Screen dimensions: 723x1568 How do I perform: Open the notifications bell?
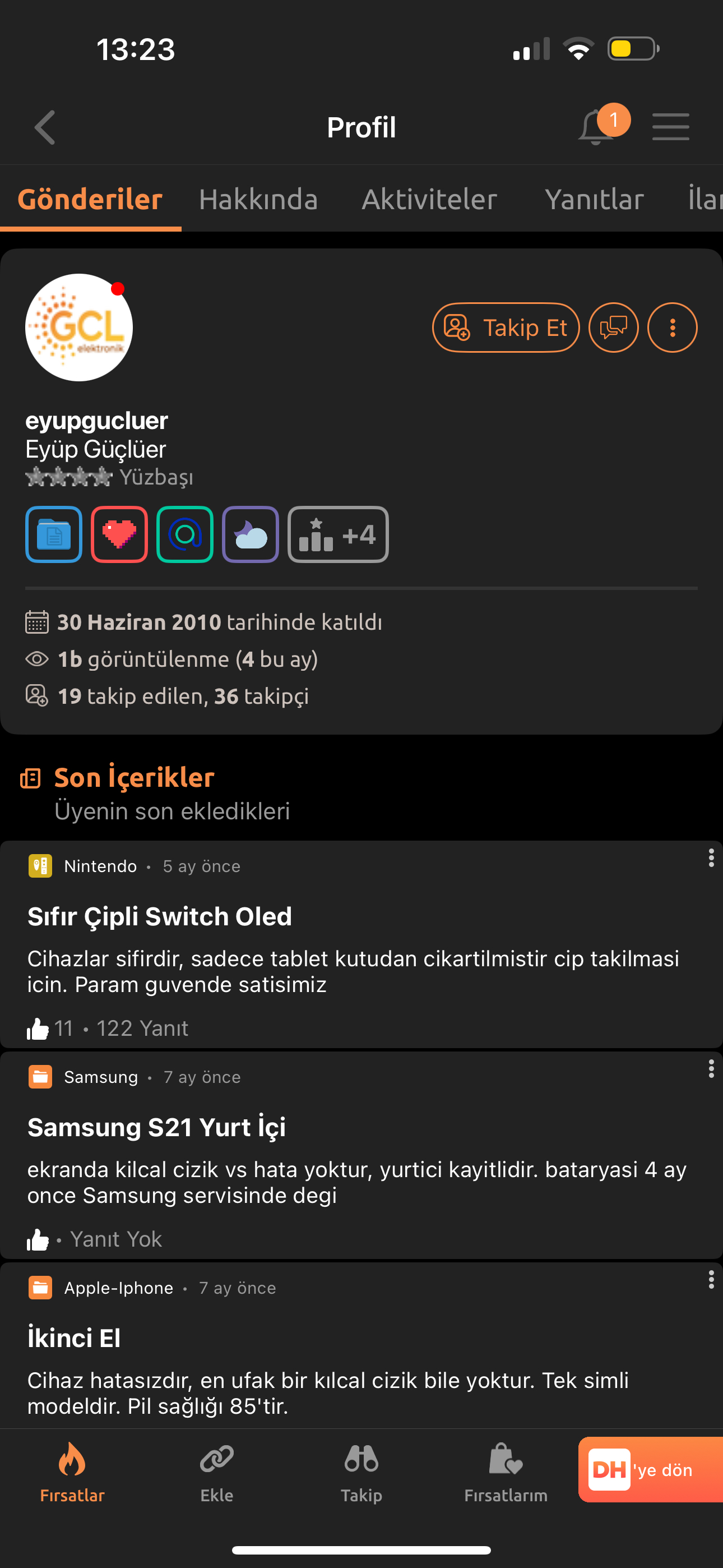click(596, 127)
